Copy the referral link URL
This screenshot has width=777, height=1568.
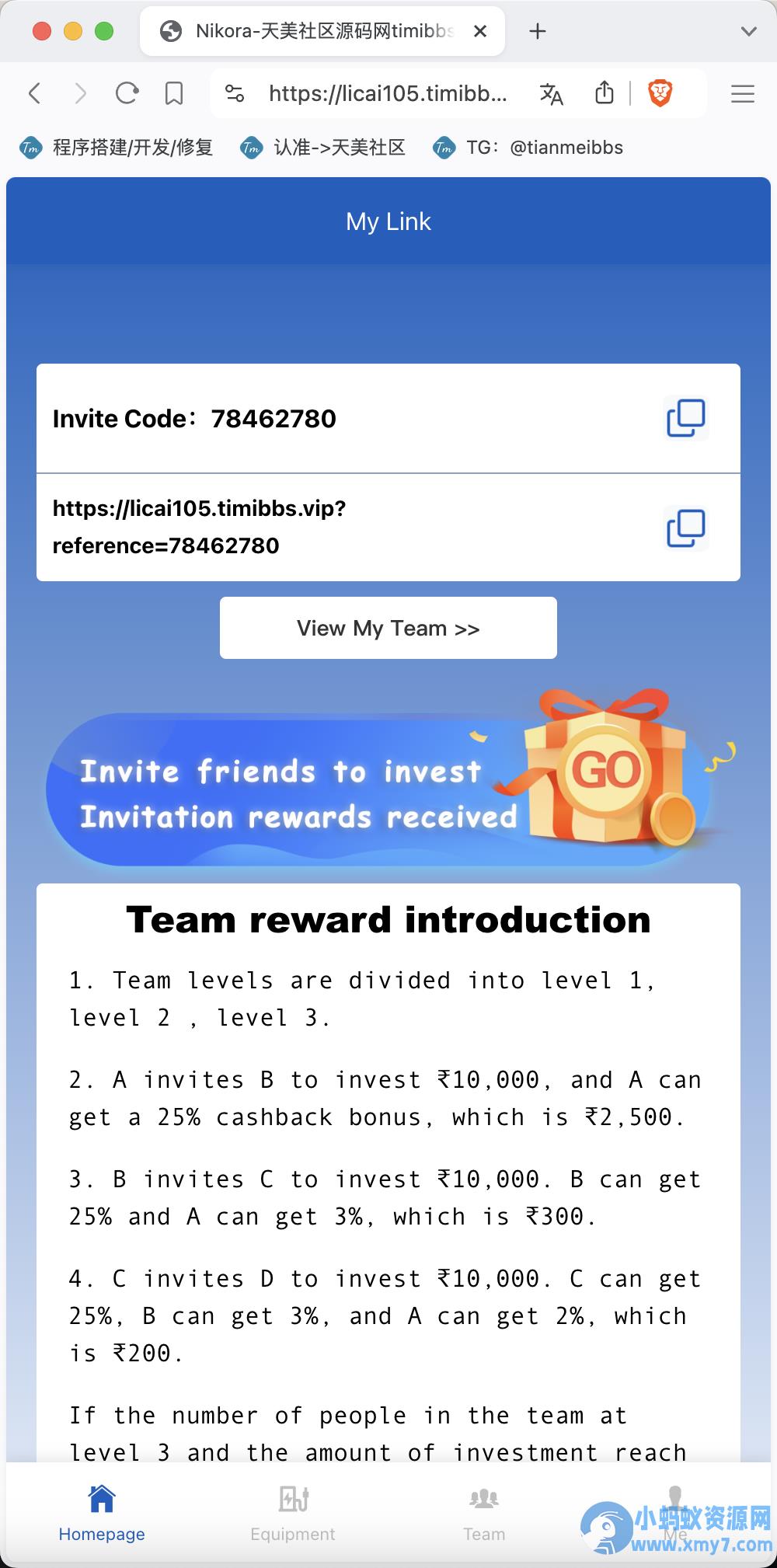685,528
